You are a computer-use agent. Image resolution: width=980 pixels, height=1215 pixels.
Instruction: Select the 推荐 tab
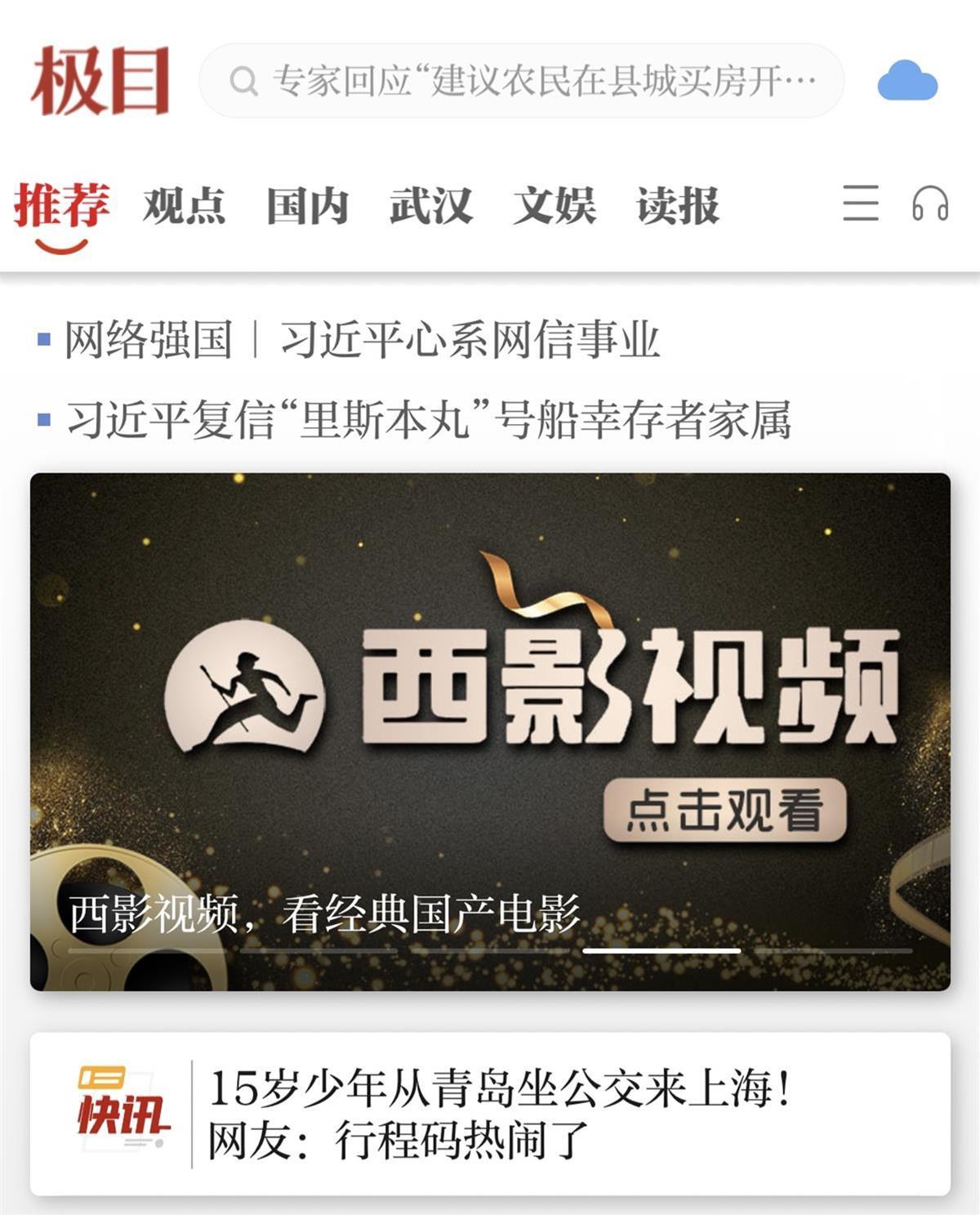(x=62, y=205)
